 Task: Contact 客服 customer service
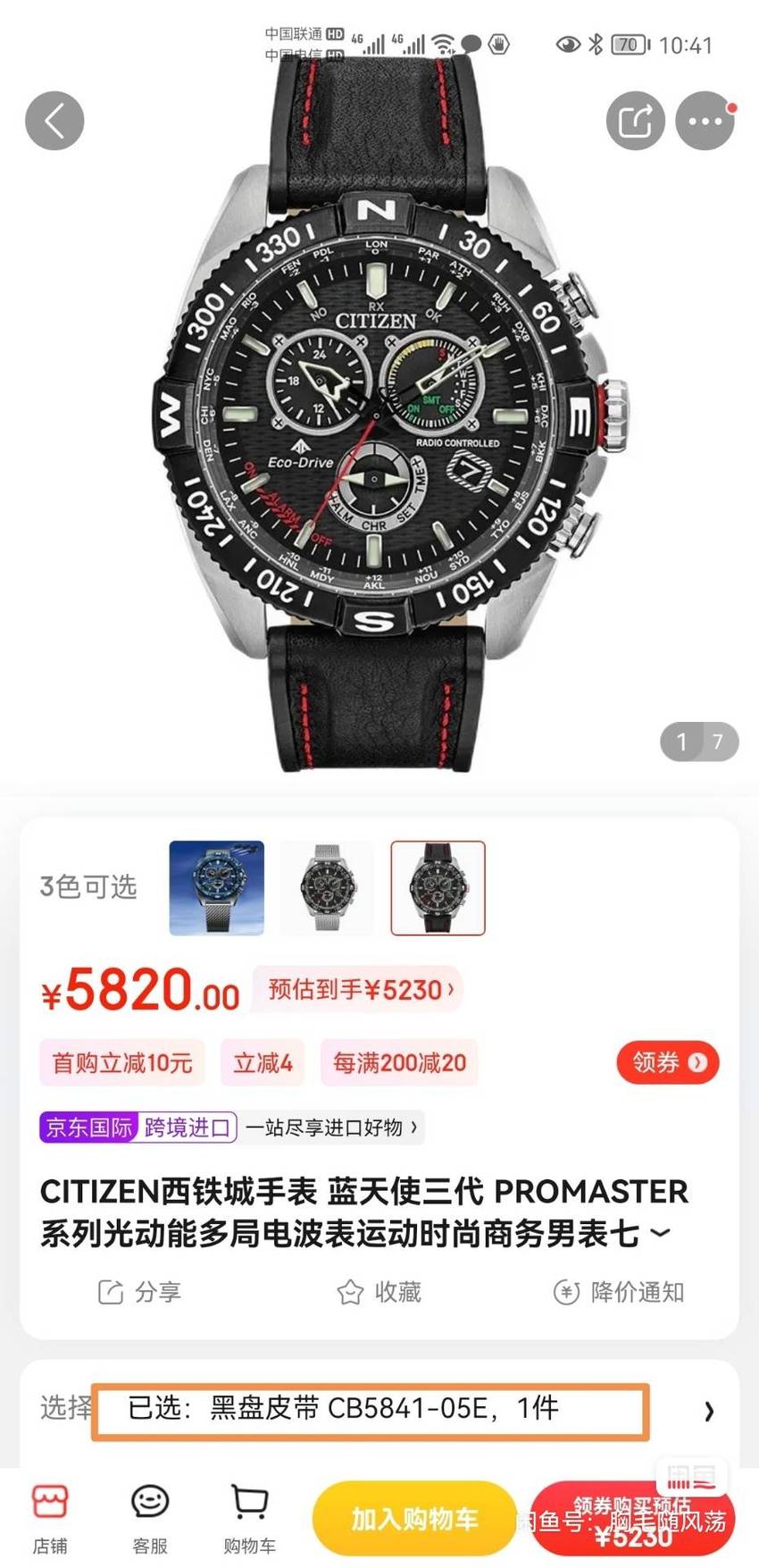[150, 1519]
